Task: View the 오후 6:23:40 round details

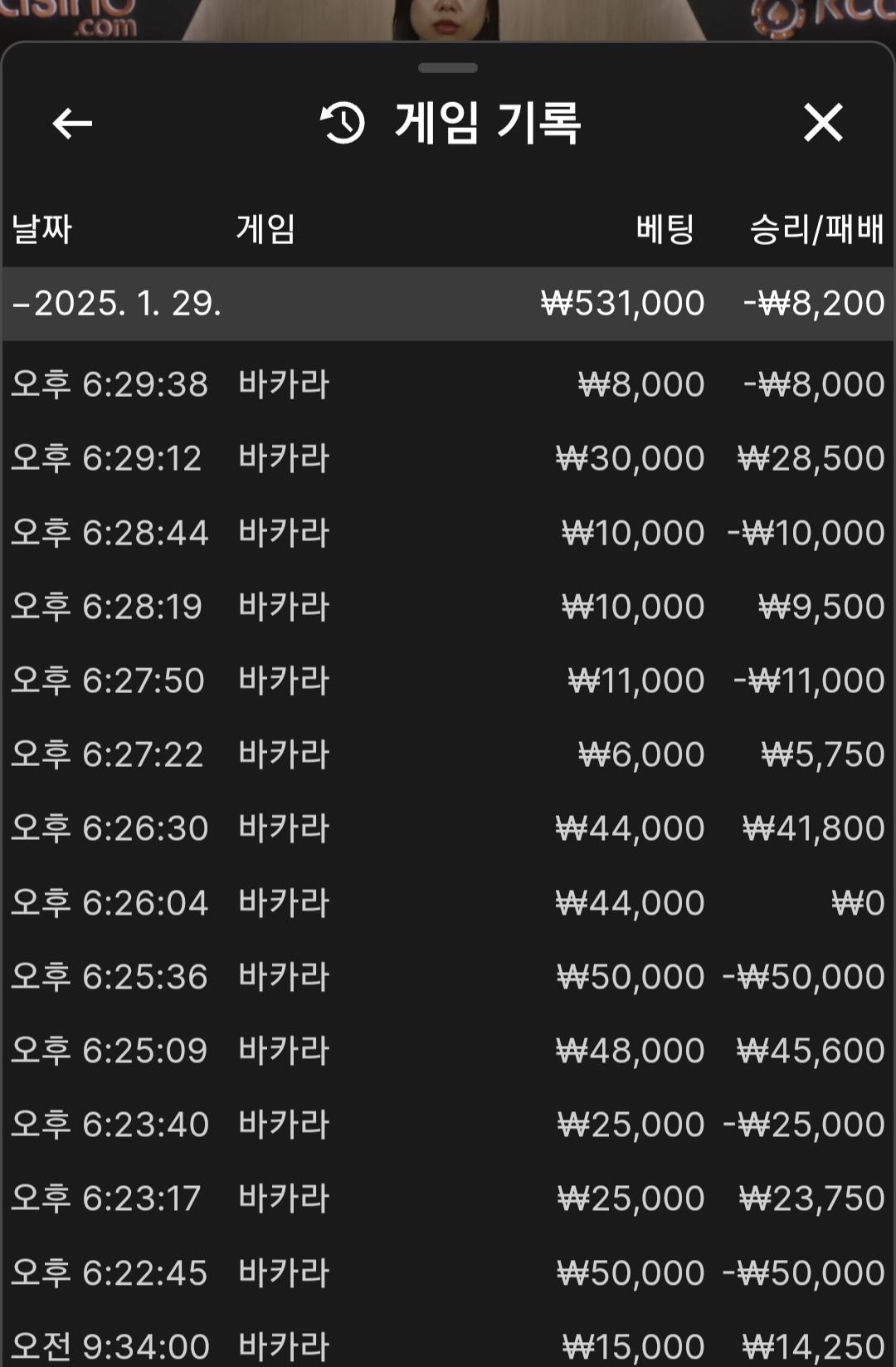Action: click(448, 1125)
